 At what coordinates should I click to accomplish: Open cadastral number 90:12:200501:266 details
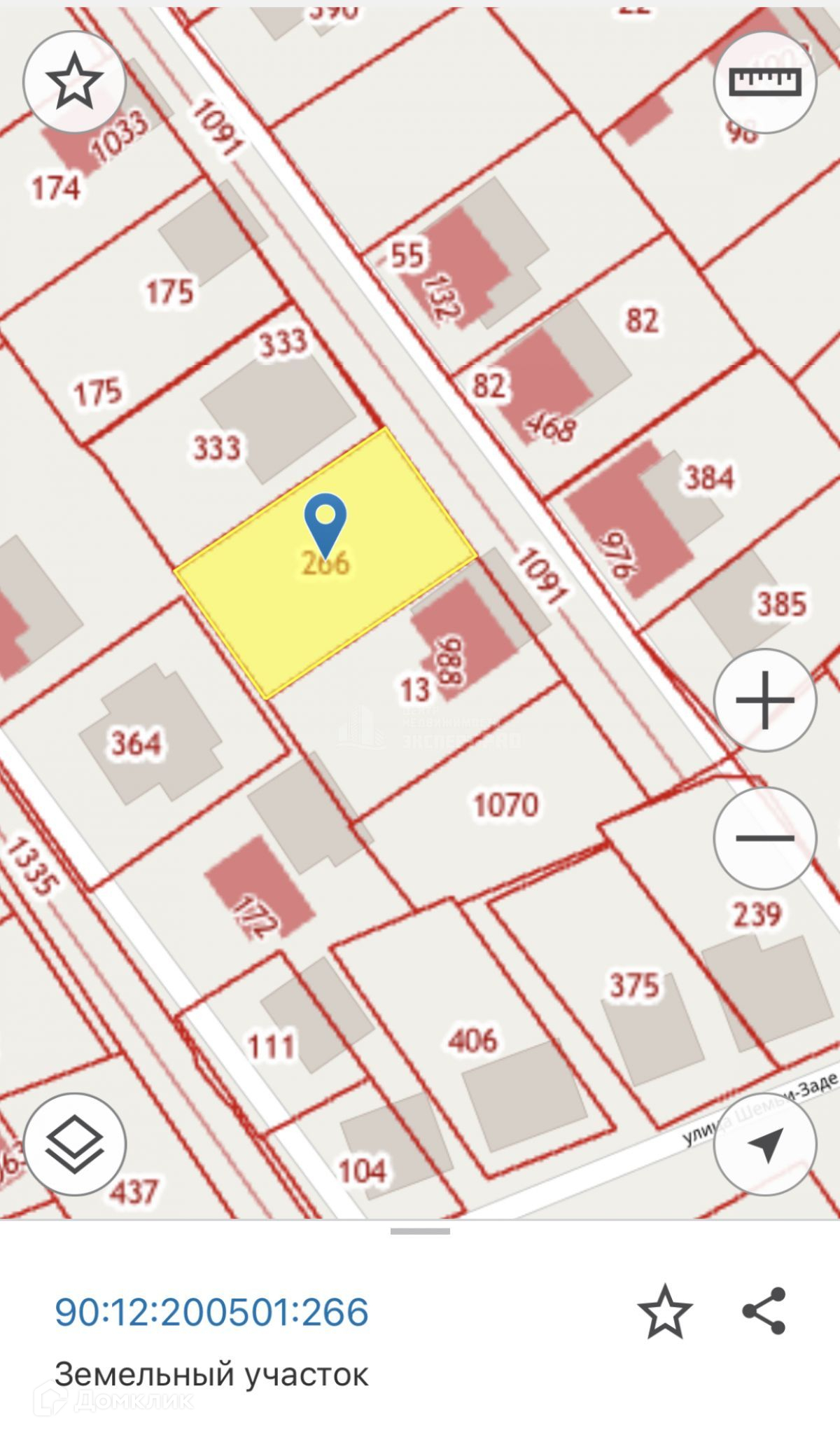(211, 1312)
